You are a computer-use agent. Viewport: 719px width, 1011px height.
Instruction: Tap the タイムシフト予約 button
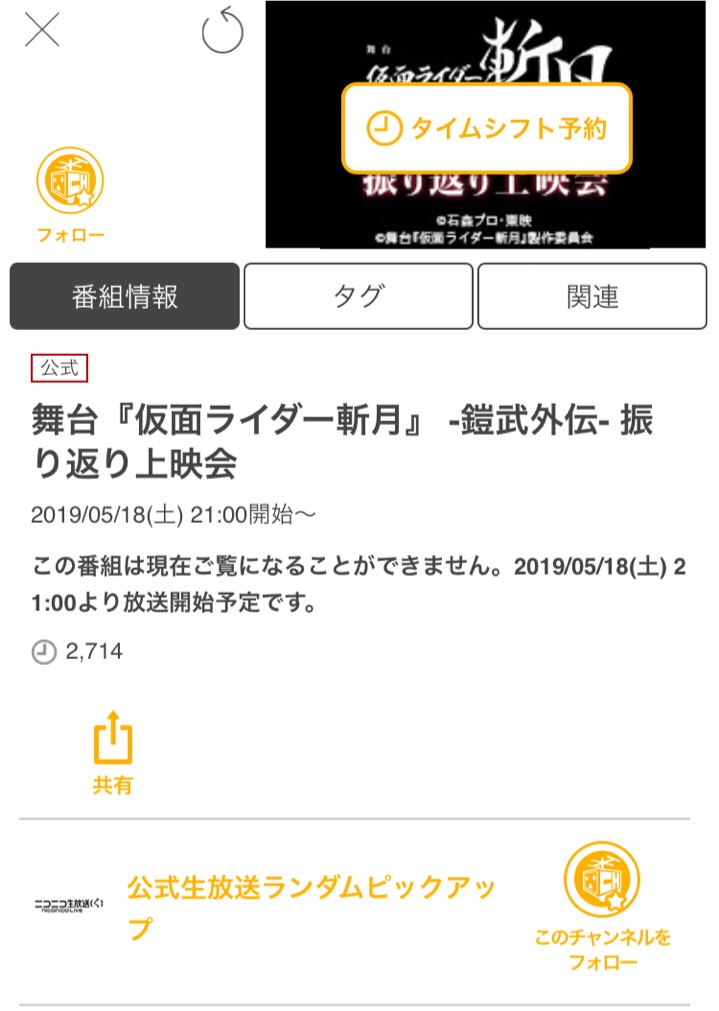[488, 129]
